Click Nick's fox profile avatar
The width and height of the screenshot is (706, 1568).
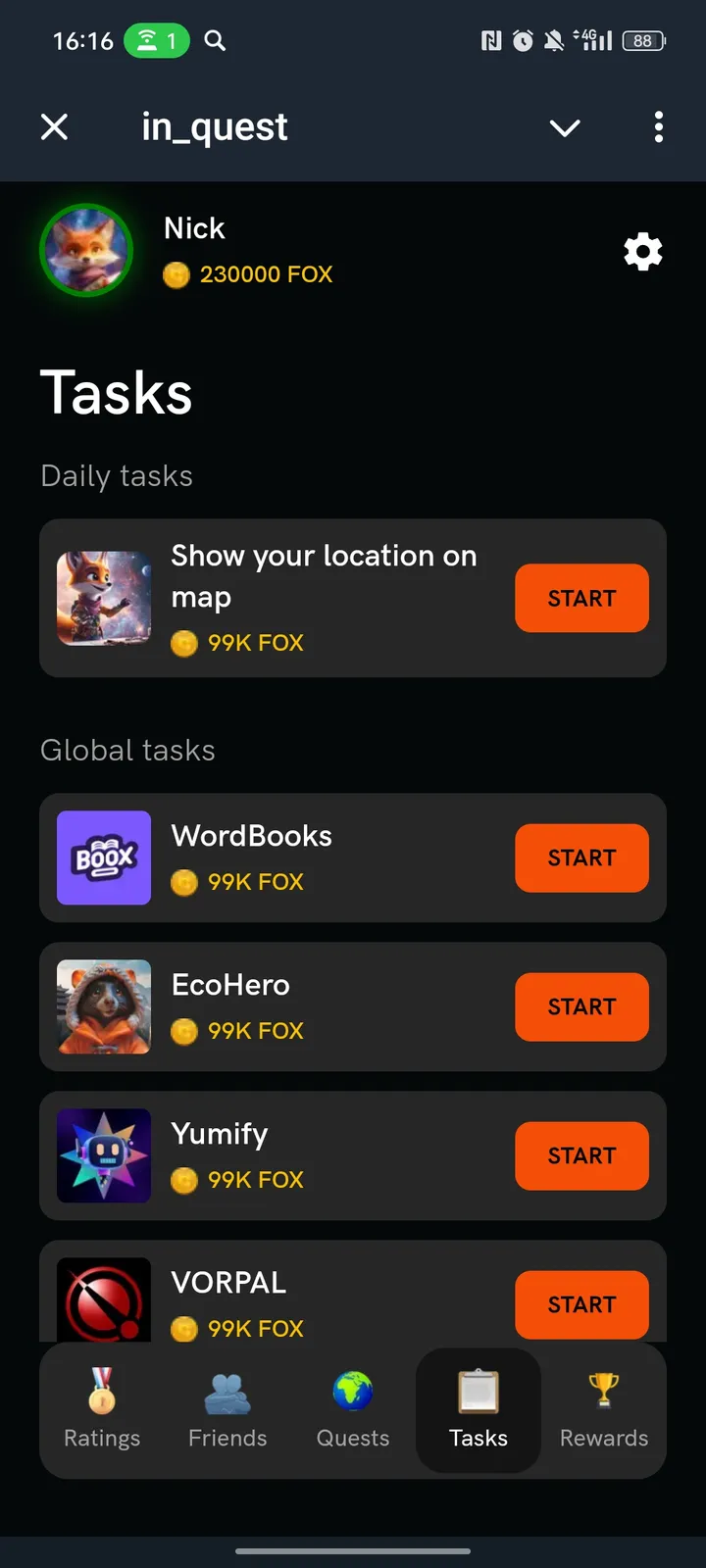86,250
